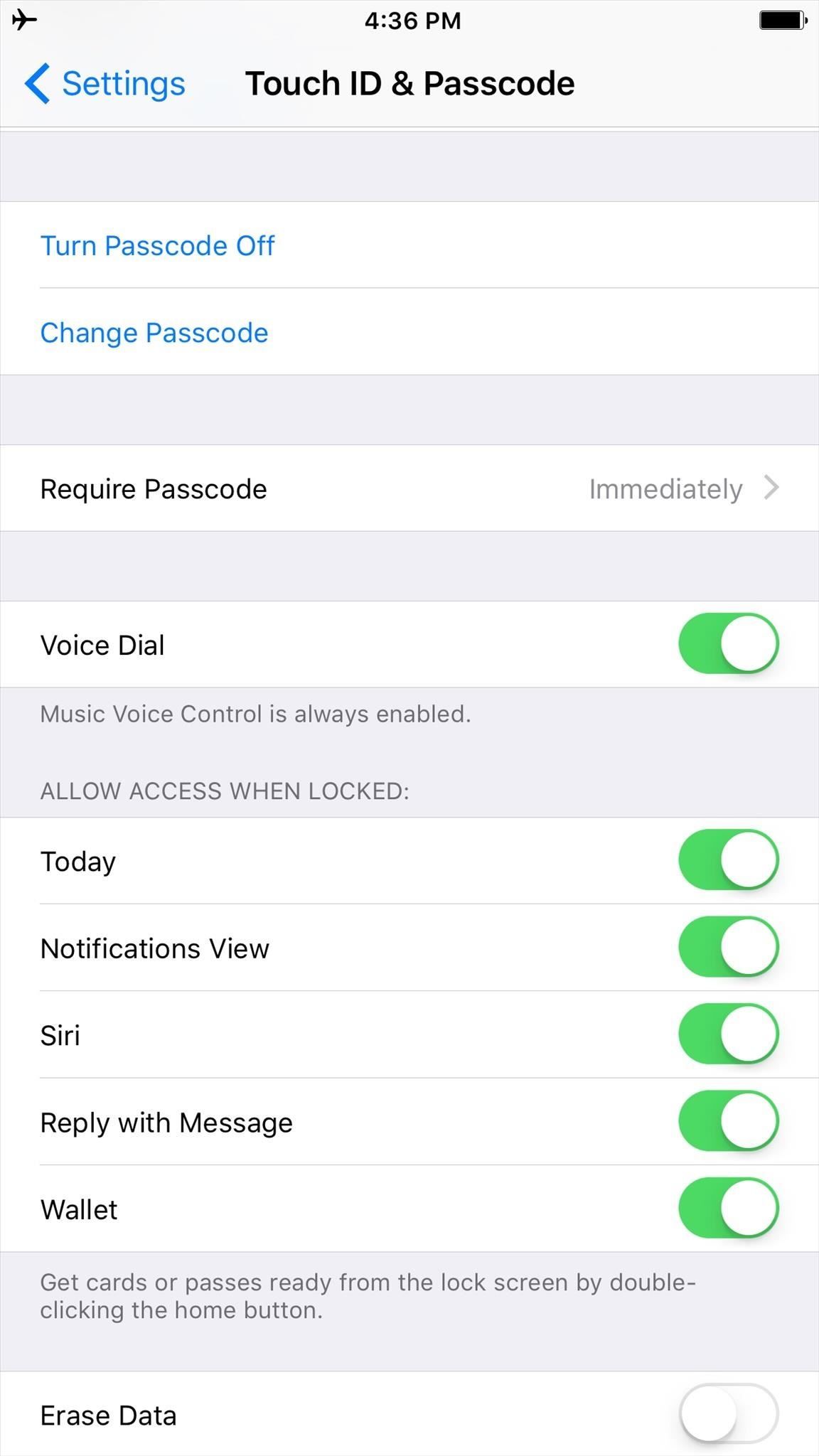Open Require Passcode timing options via chevron

(x=773, y=488)
